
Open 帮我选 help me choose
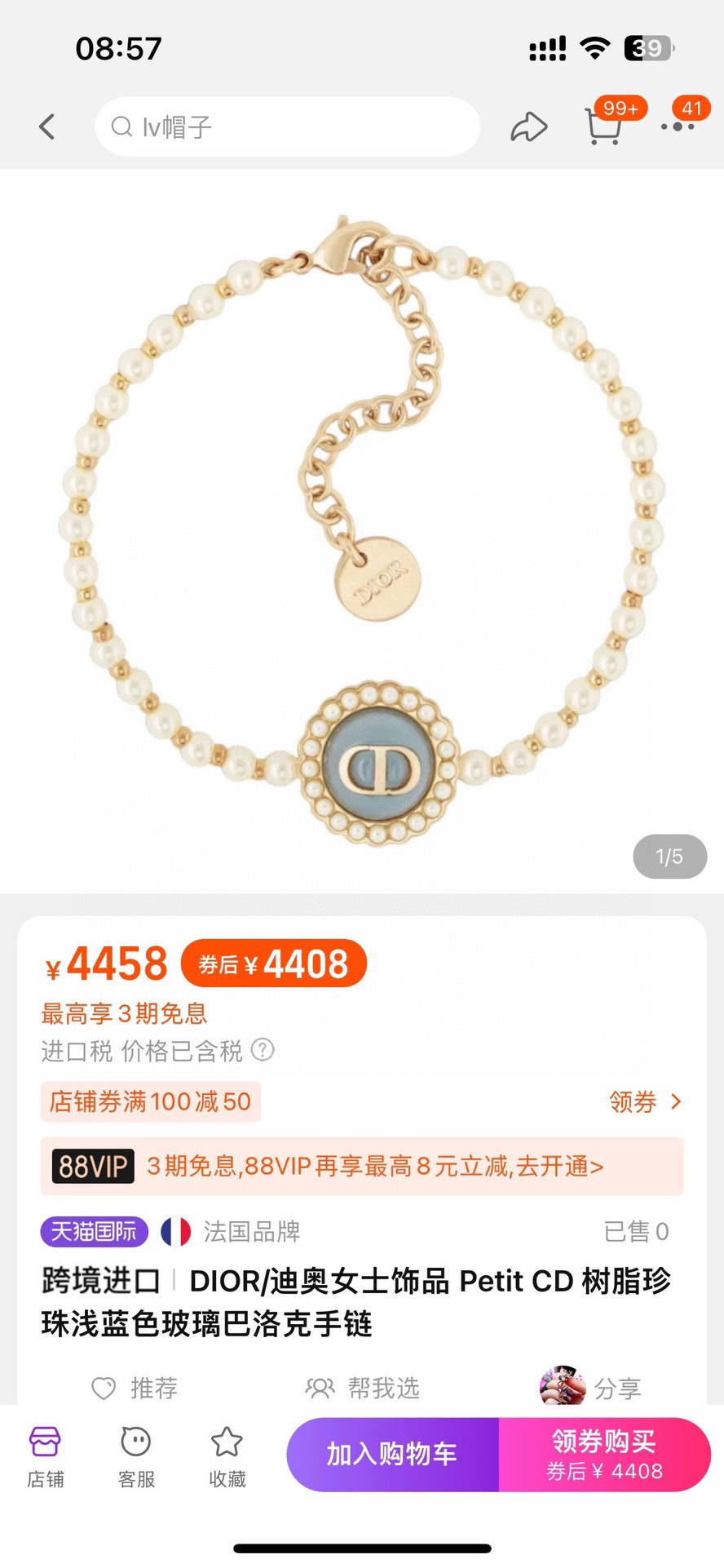[362, 1387]
